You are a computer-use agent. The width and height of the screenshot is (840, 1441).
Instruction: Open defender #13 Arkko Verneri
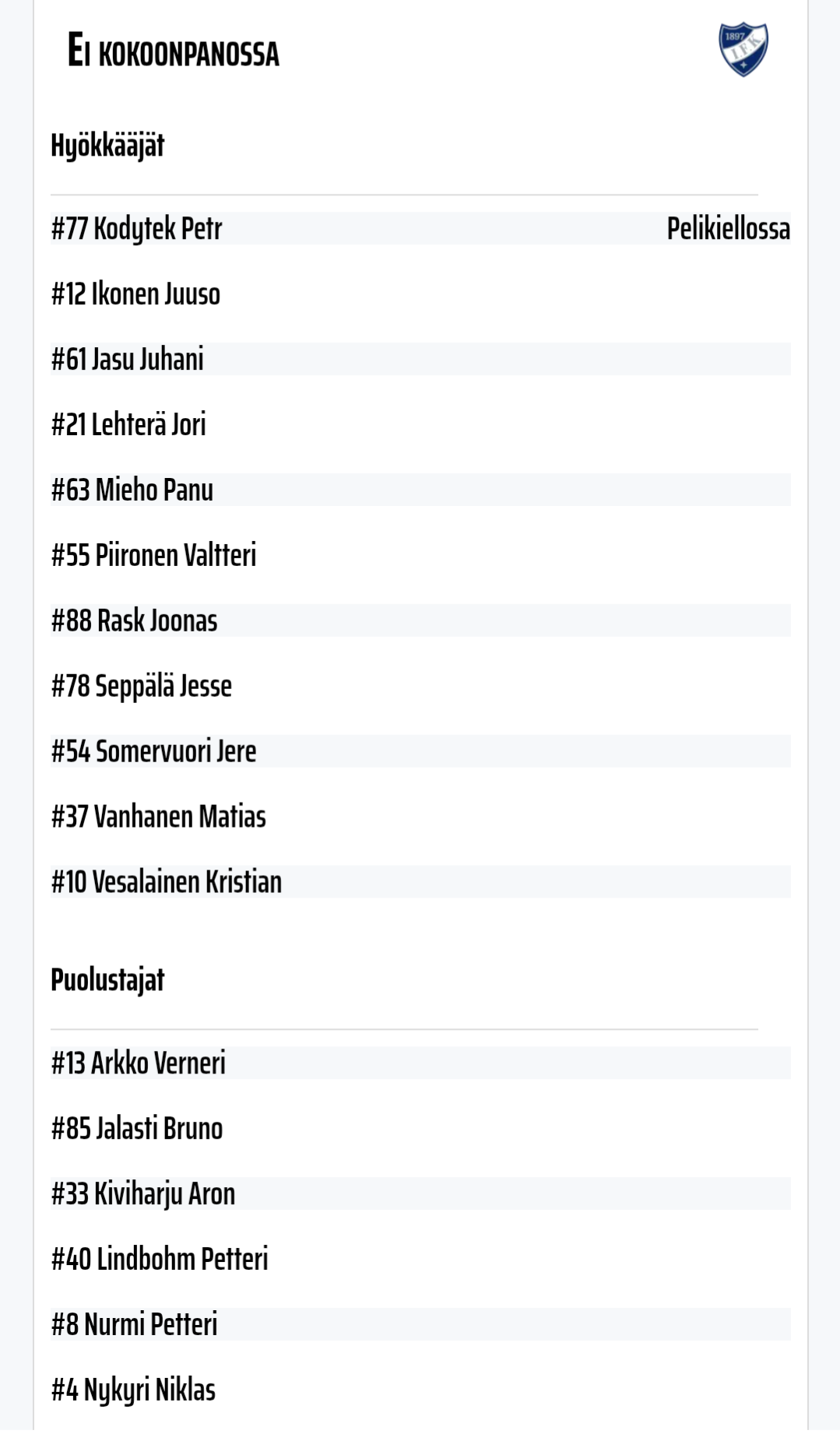[420, 1063]
